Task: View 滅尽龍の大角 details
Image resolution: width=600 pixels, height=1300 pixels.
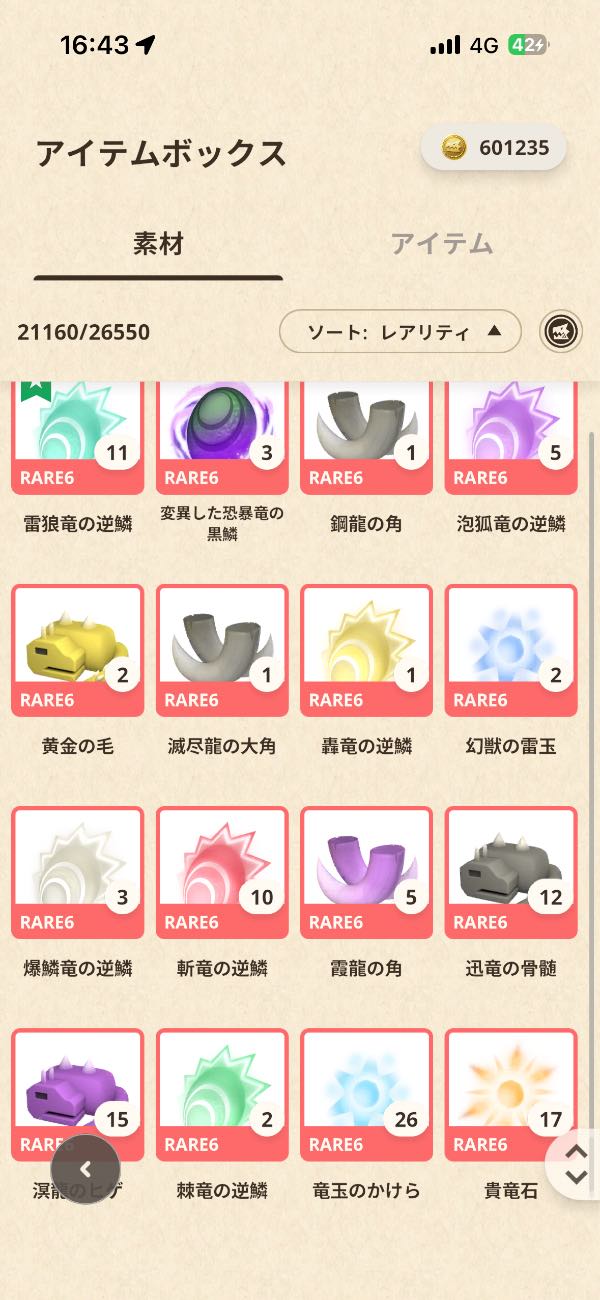Action: [222, 650]
